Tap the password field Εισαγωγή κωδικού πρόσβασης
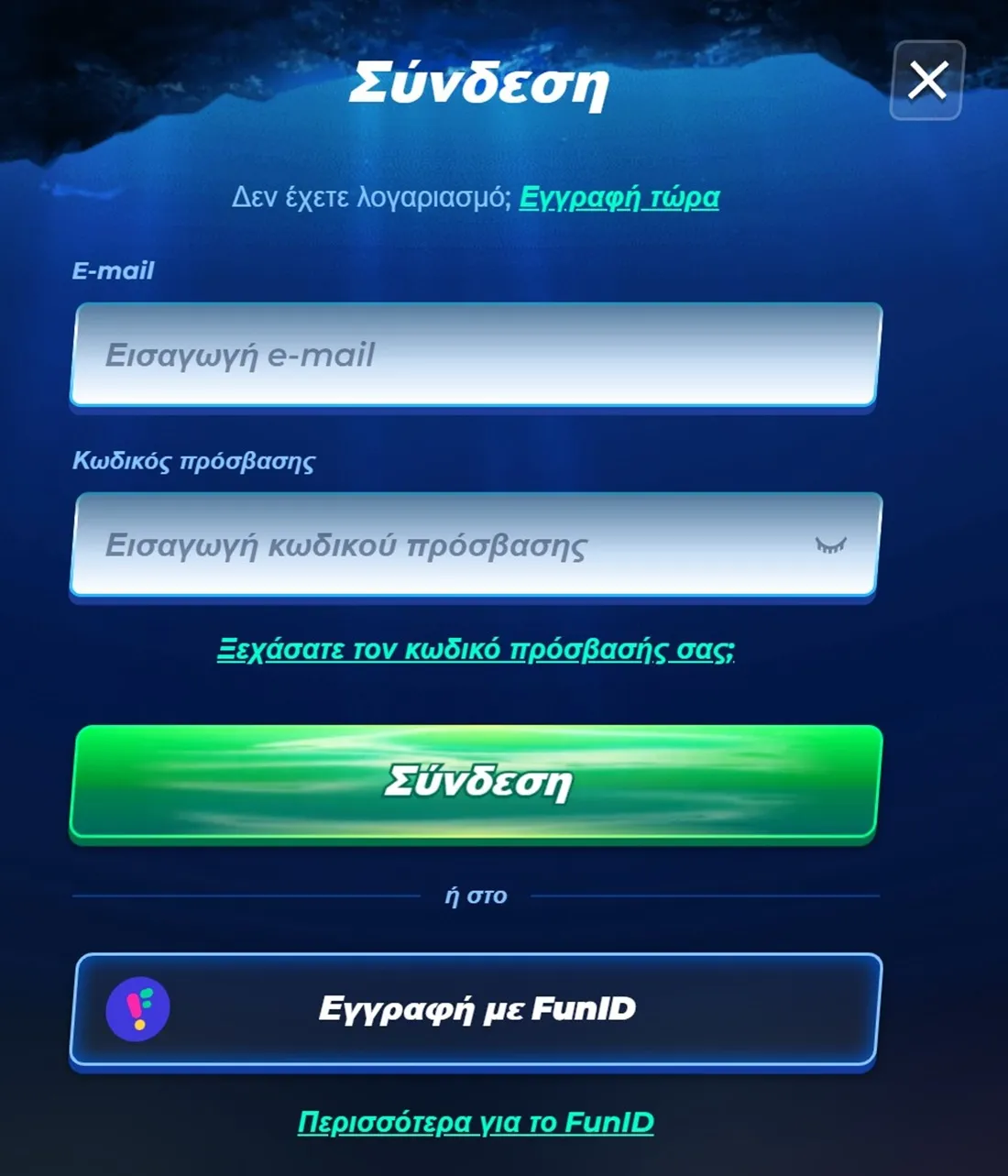 (440, 545)
